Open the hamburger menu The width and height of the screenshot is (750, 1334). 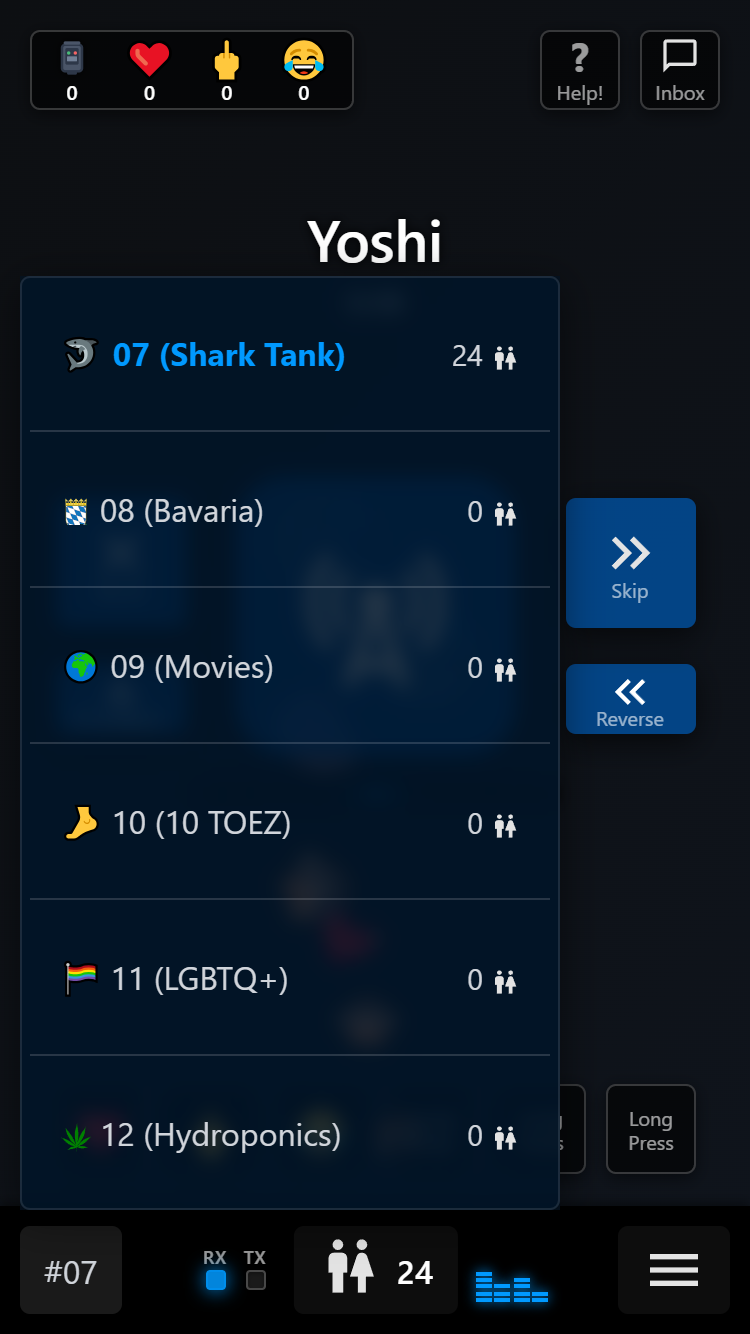point(674,1270)
